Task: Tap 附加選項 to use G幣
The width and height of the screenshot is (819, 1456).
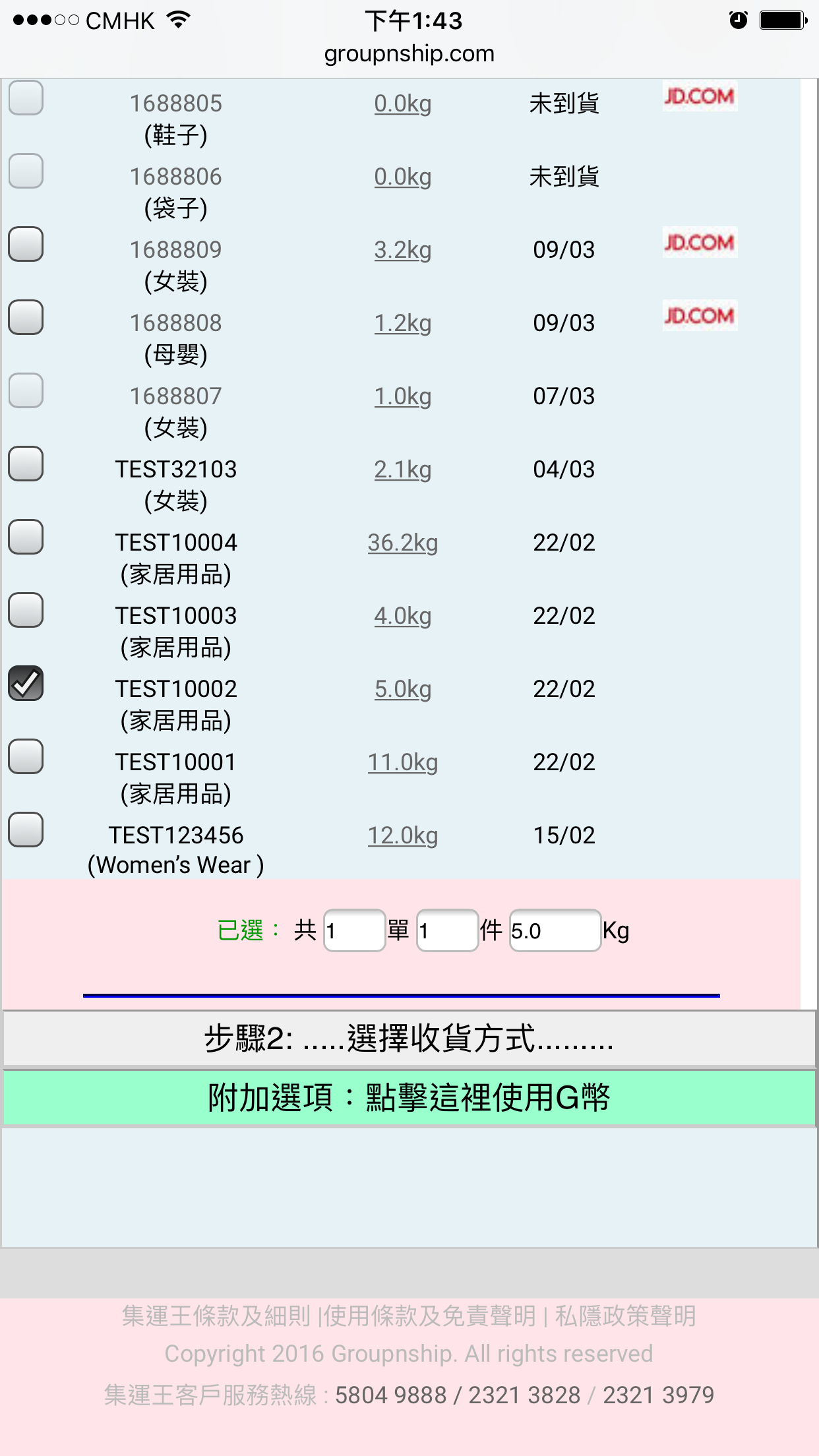Action: coord(409,1098)
